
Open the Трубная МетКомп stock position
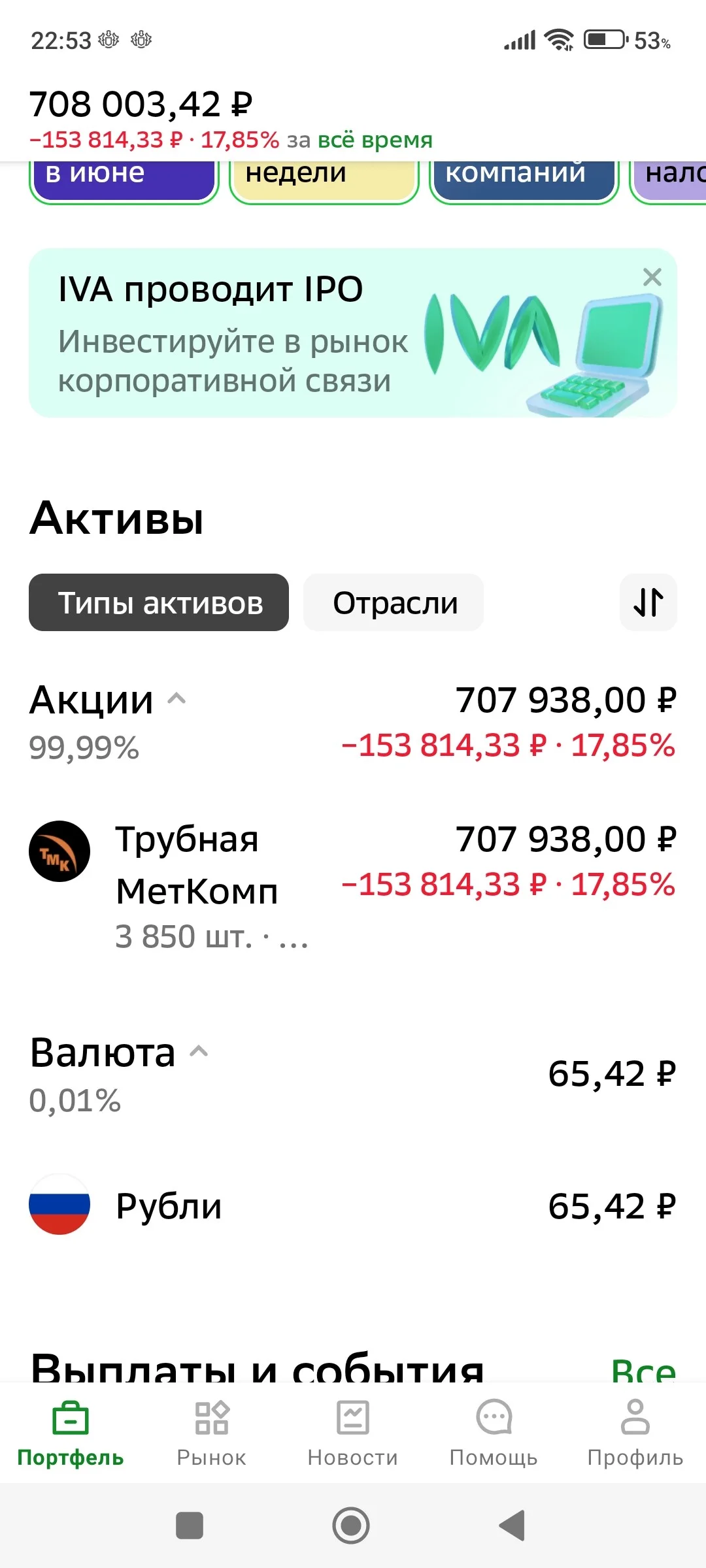point(353,886)
